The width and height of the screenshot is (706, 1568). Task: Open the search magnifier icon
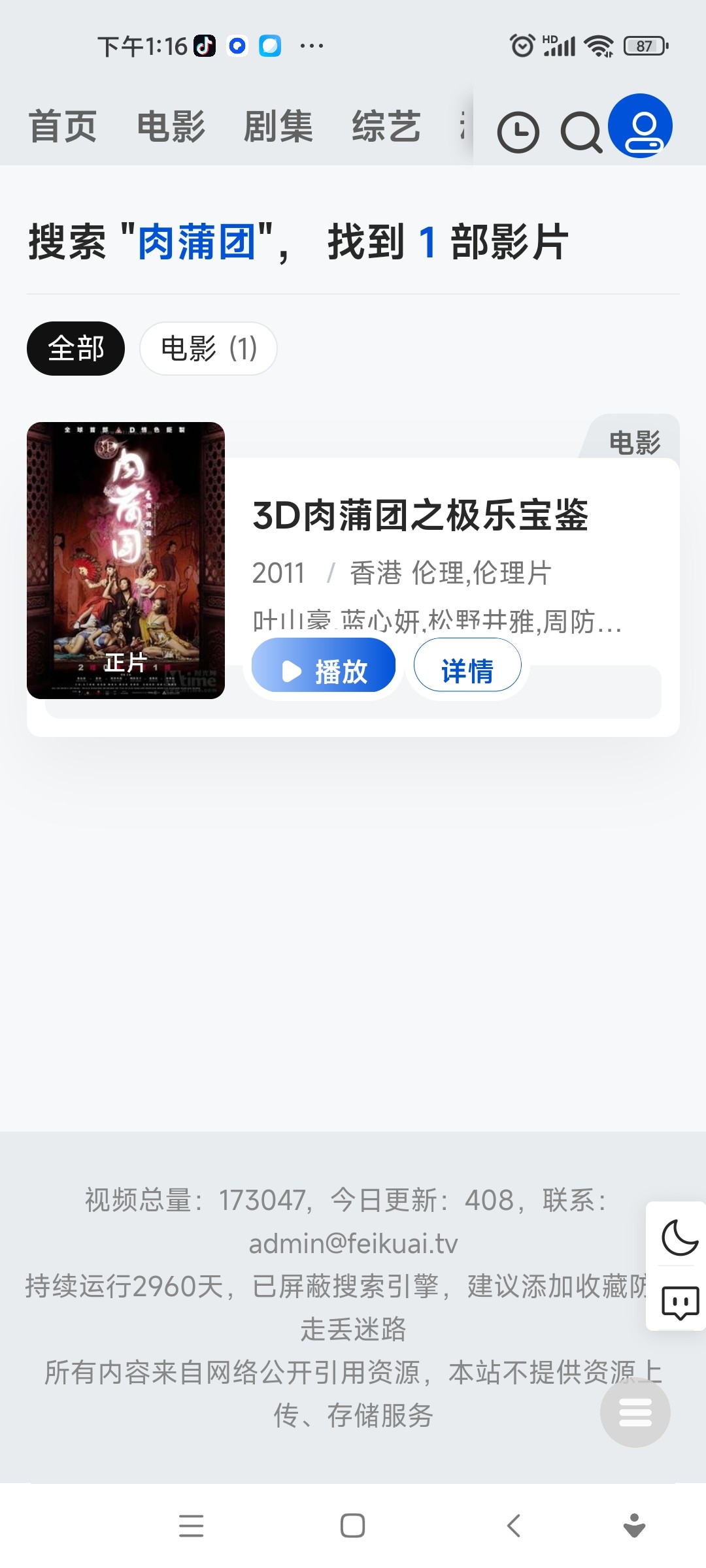click(x=580, y=133)
